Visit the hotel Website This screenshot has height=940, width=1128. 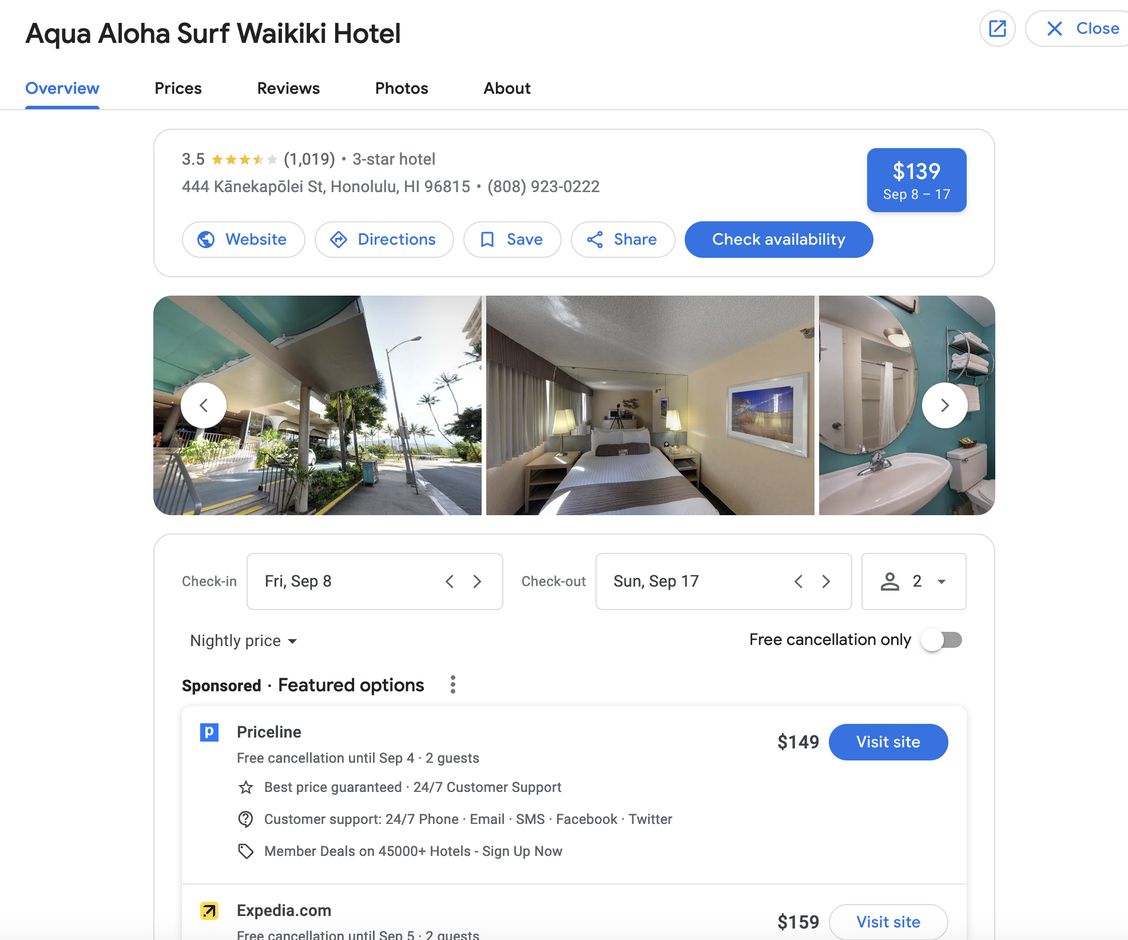point(243,239)
